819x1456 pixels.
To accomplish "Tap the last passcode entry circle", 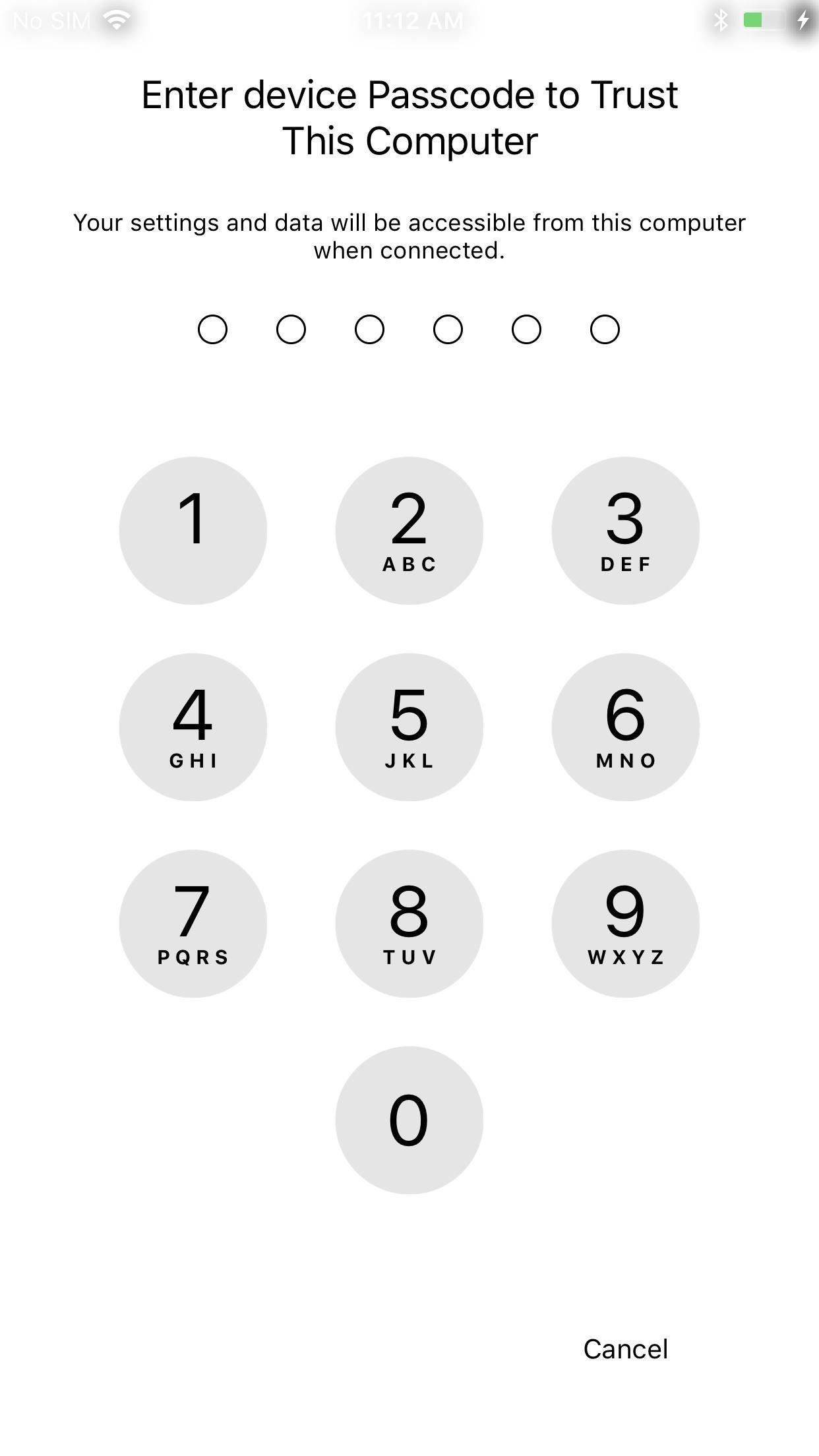I will (x=605, y=330).
